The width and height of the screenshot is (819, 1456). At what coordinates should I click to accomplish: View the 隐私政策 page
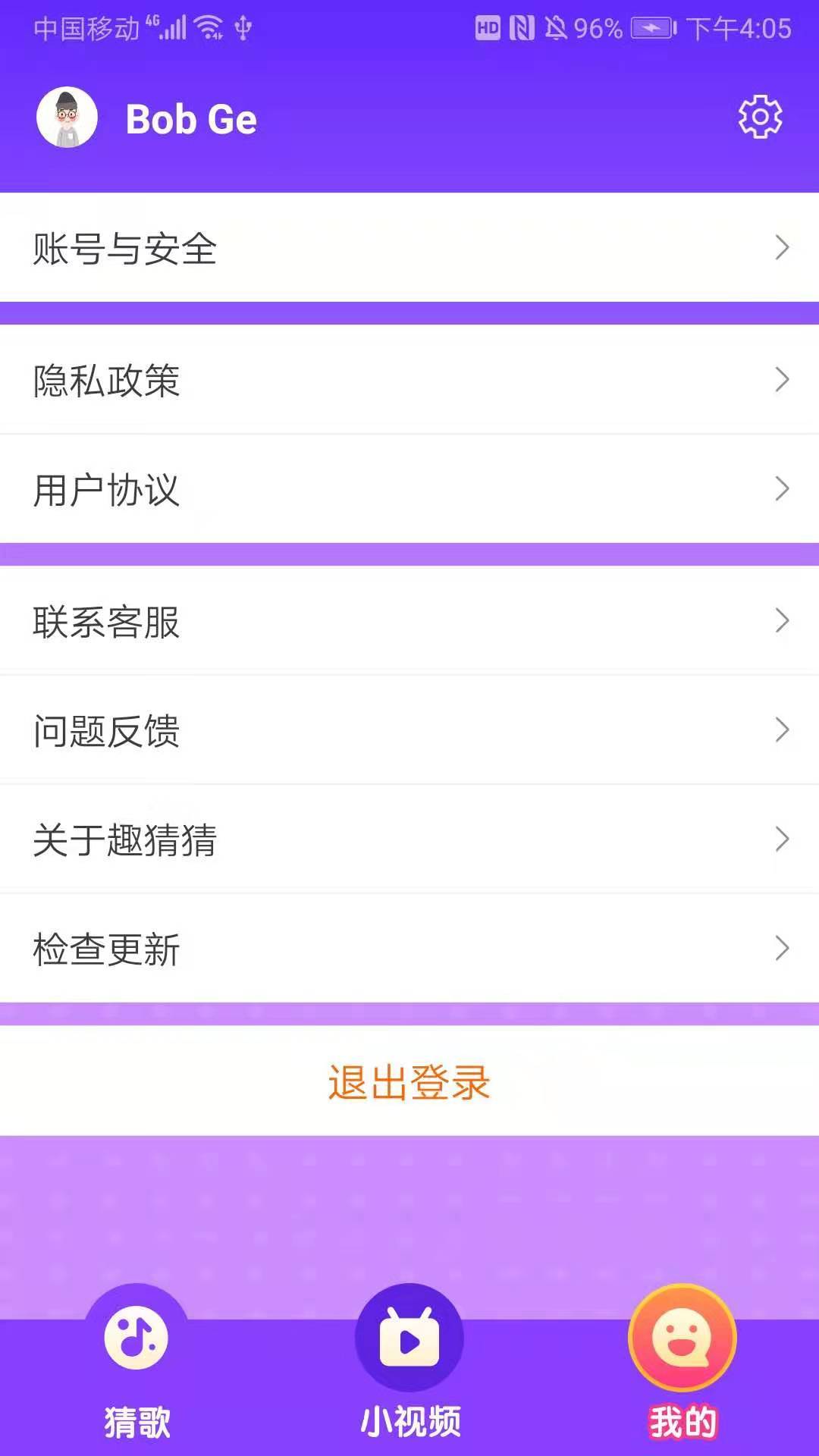click(x=409, y=379)
